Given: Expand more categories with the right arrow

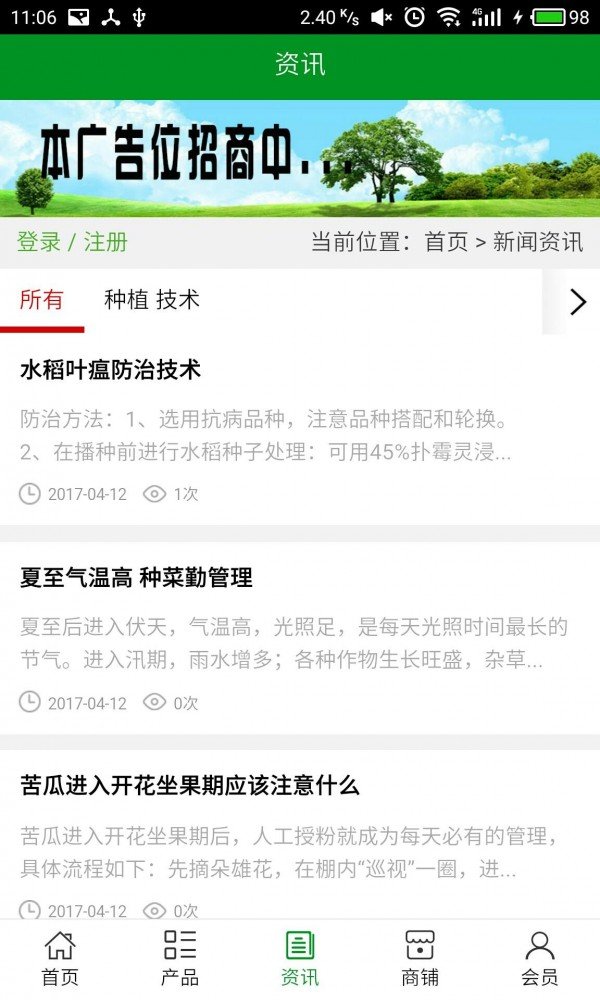Looking at the screenshot, I should (577, 301).
